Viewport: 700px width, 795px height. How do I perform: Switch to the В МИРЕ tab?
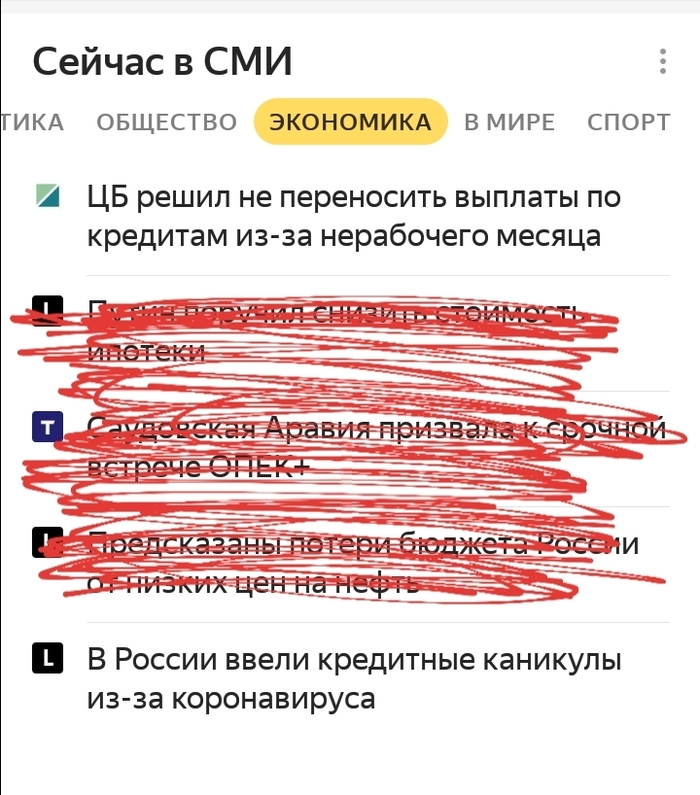click(x=509, y=122)
